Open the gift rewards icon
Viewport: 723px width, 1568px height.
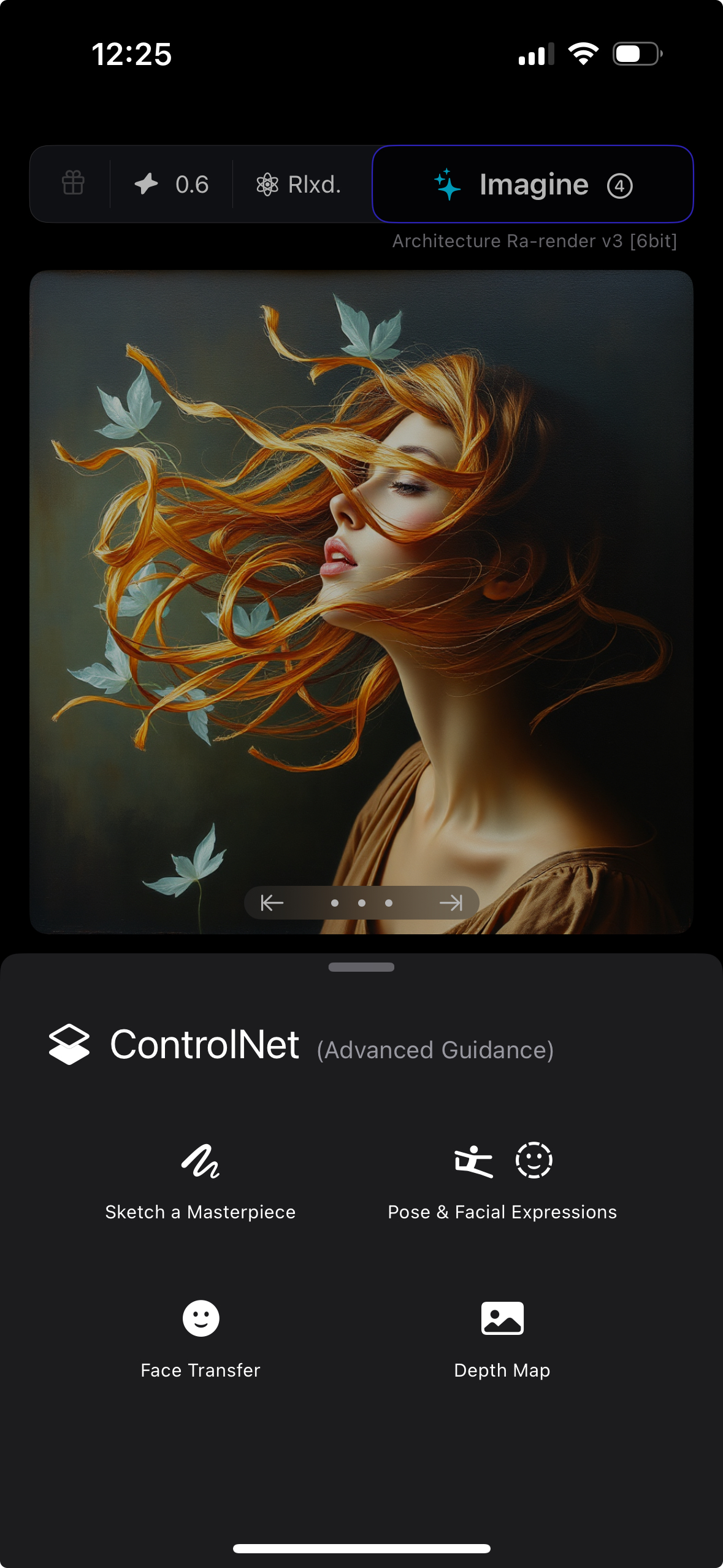pos(73,183)
